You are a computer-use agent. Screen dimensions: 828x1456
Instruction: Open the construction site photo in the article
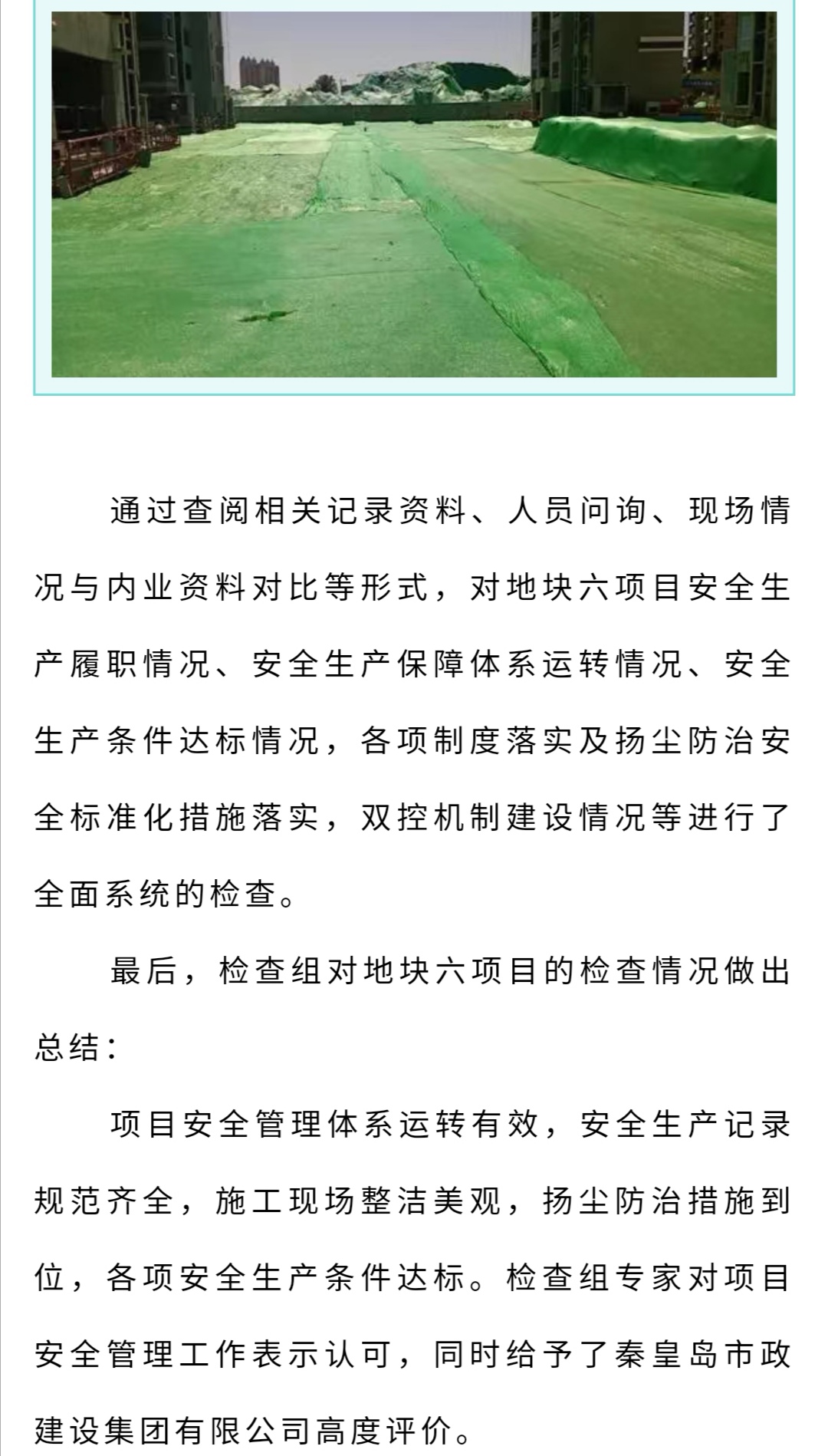(414, 193)
